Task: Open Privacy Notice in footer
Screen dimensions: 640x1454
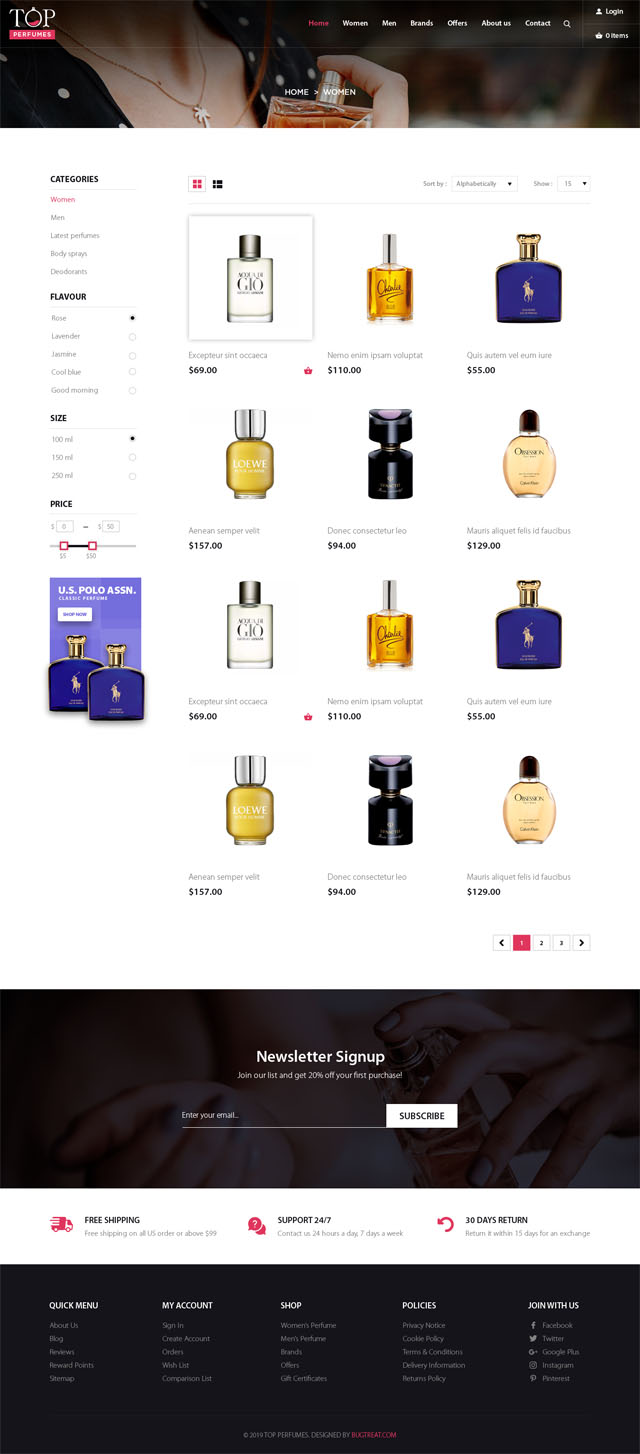Action: (424, 1325)
